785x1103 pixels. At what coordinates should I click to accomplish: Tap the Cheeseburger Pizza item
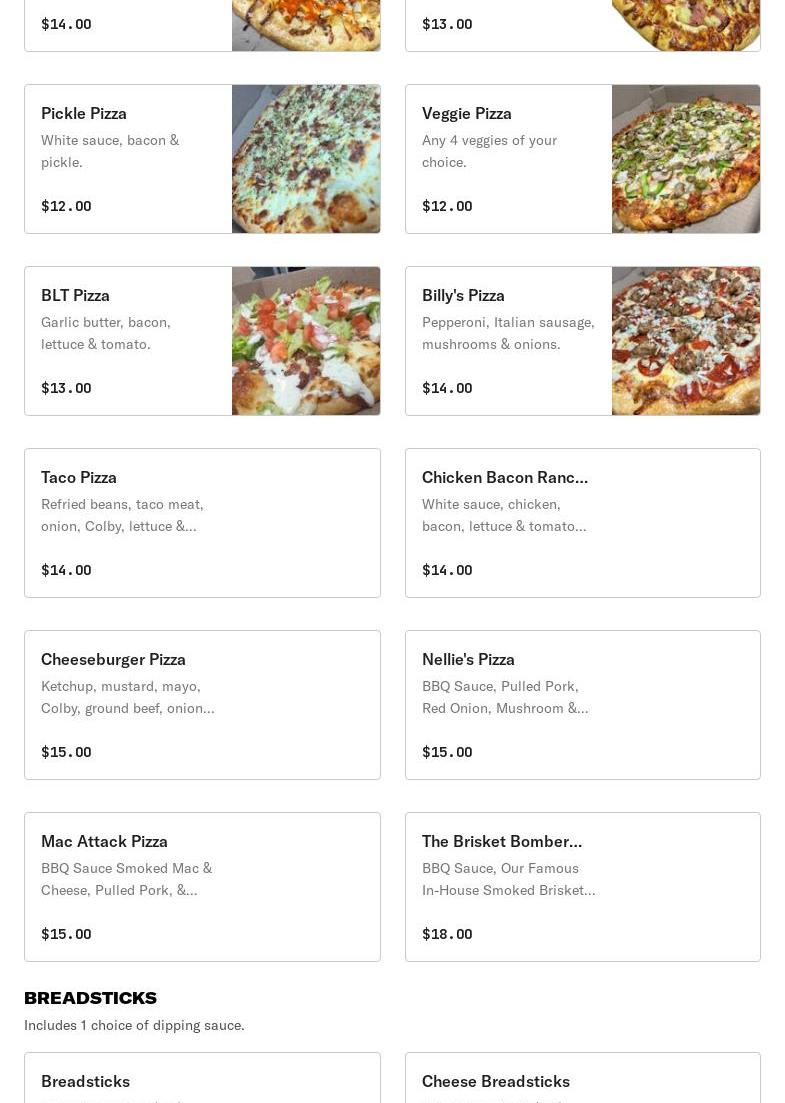(x=202, y=705)
